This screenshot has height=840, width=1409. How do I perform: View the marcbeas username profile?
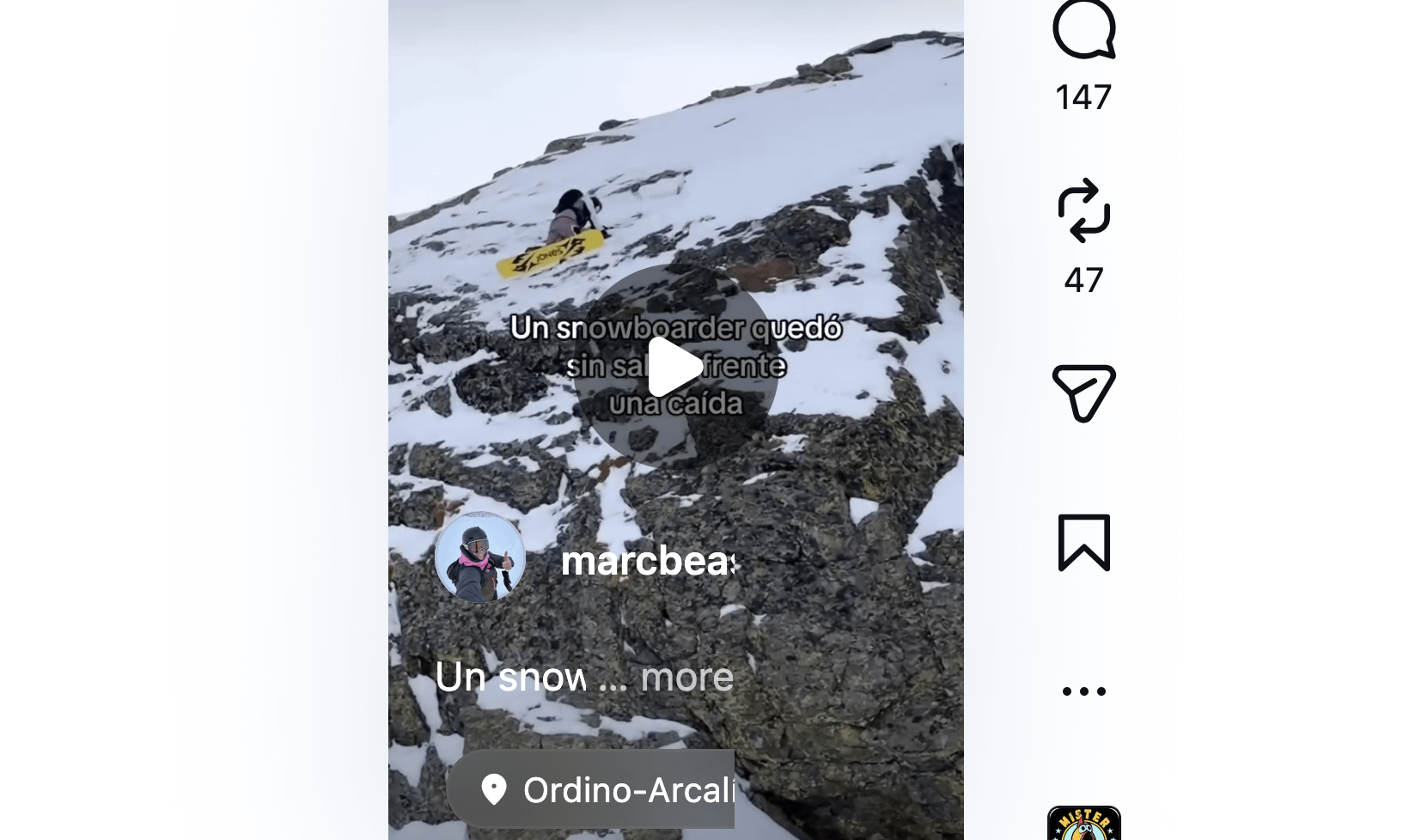click(x=648, y=562)
